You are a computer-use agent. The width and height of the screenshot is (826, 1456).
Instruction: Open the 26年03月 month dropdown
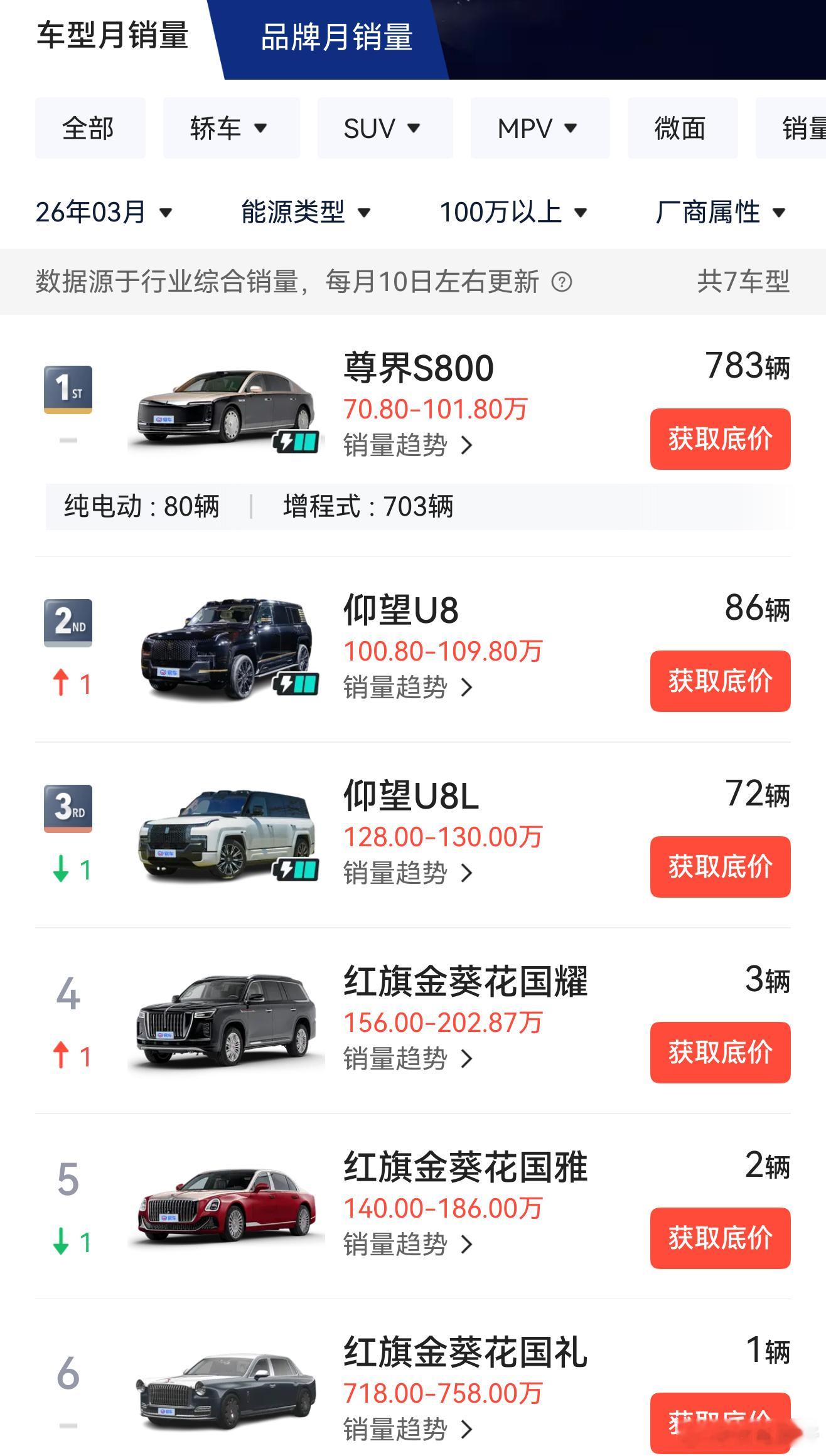coord(103,213)
